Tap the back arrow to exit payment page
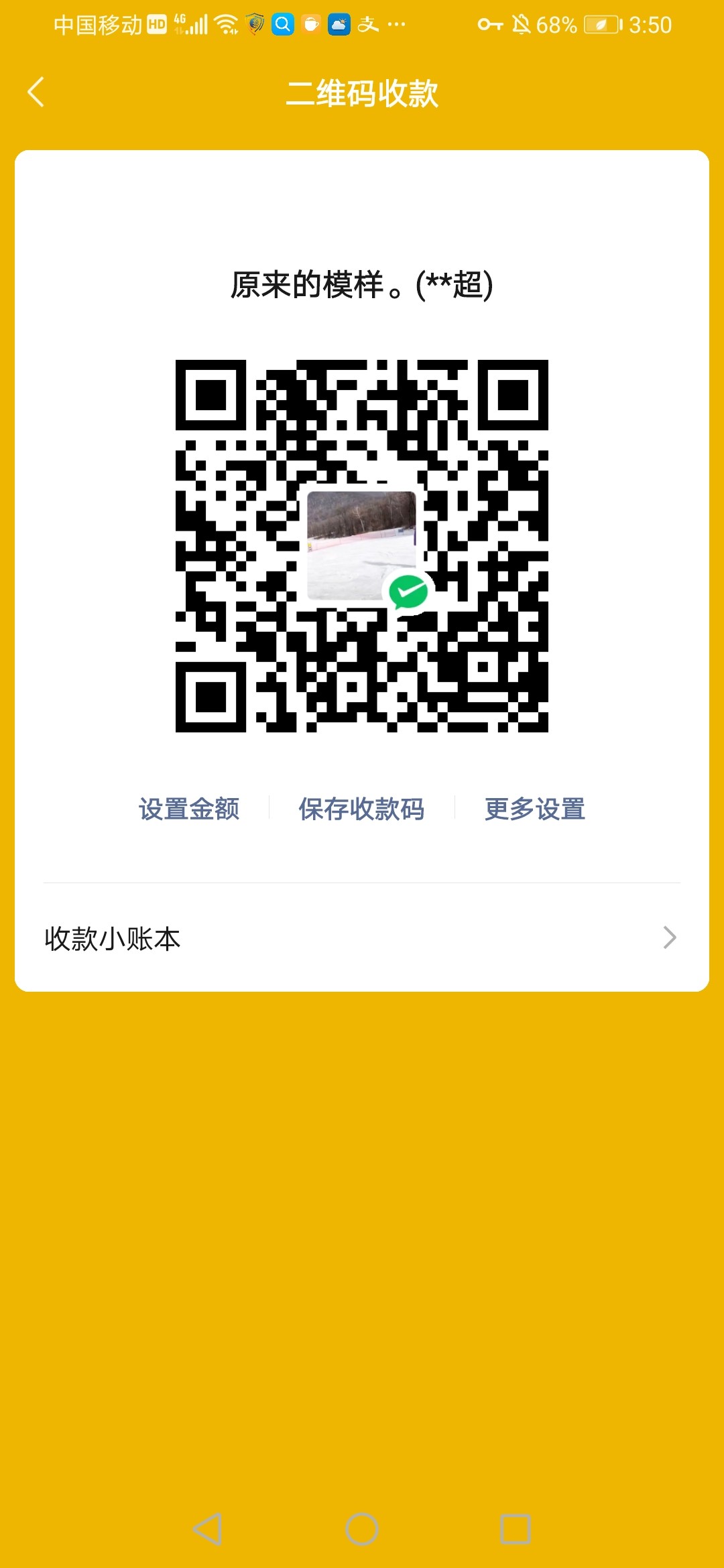The height and width of the screenshot is (1568, 724). [x=37, y=93]
